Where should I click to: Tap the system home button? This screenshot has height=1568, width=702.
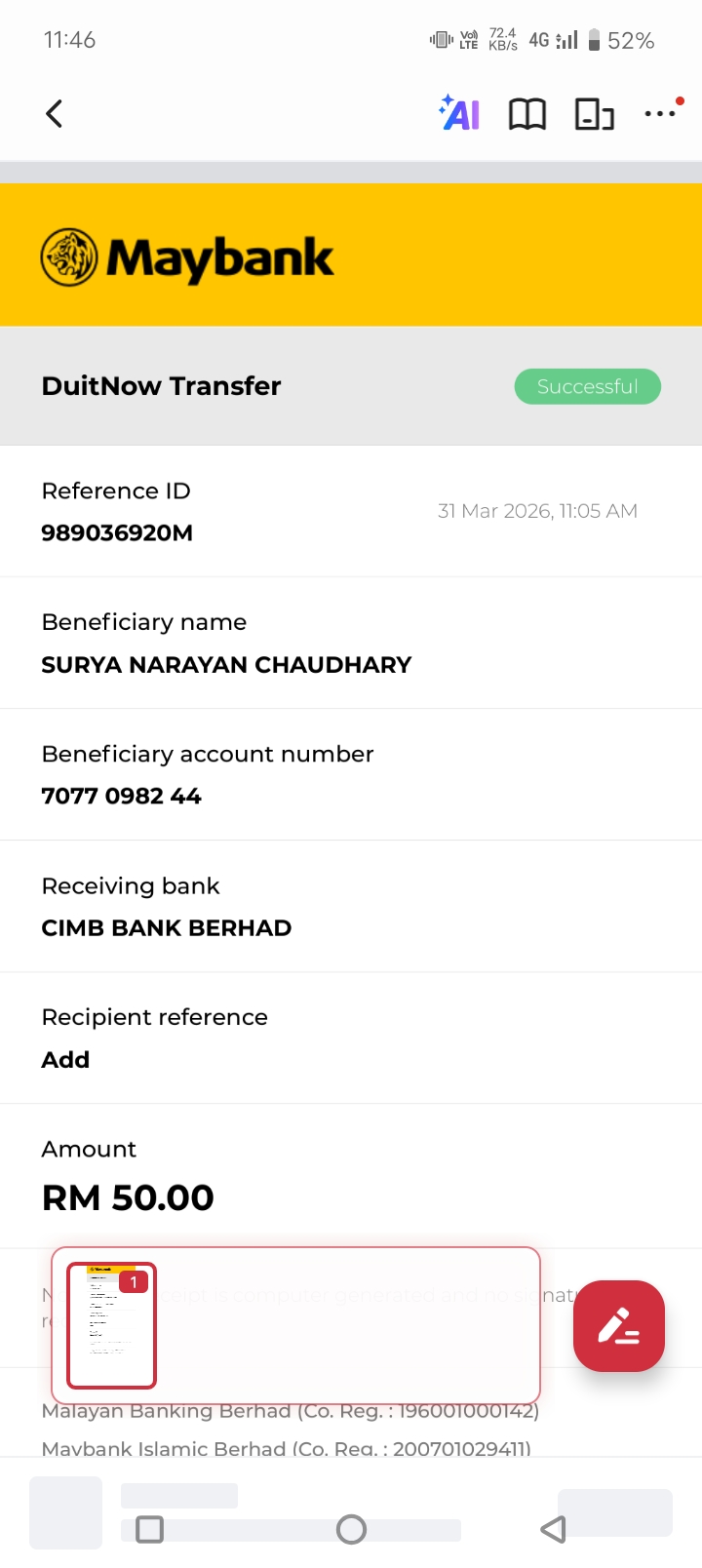351,1529
